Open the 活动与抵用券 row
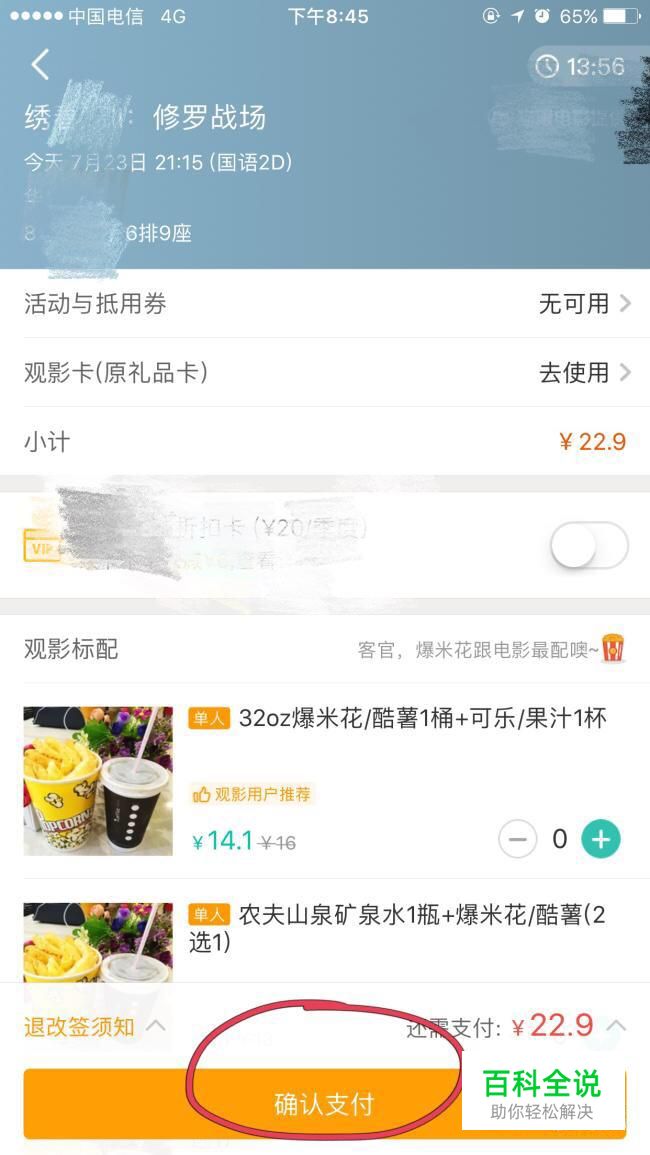 click(325, 303)
